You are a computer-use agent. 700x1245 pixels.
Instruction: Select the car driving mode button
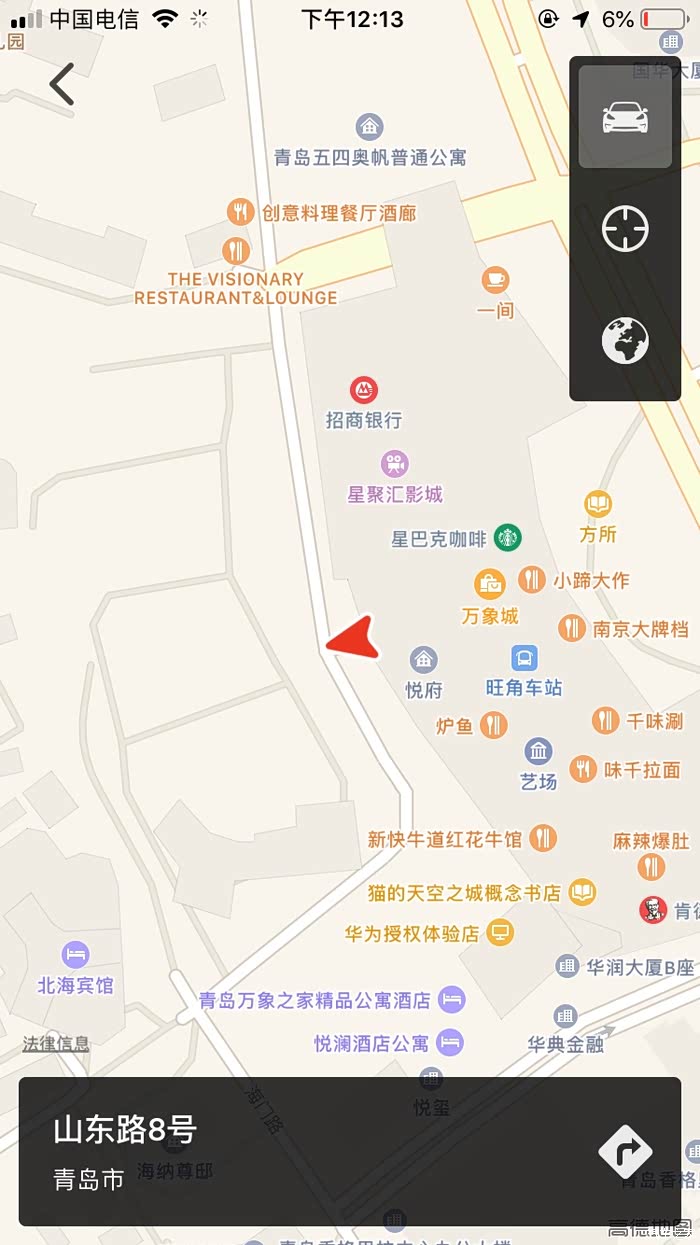point(625,117)
